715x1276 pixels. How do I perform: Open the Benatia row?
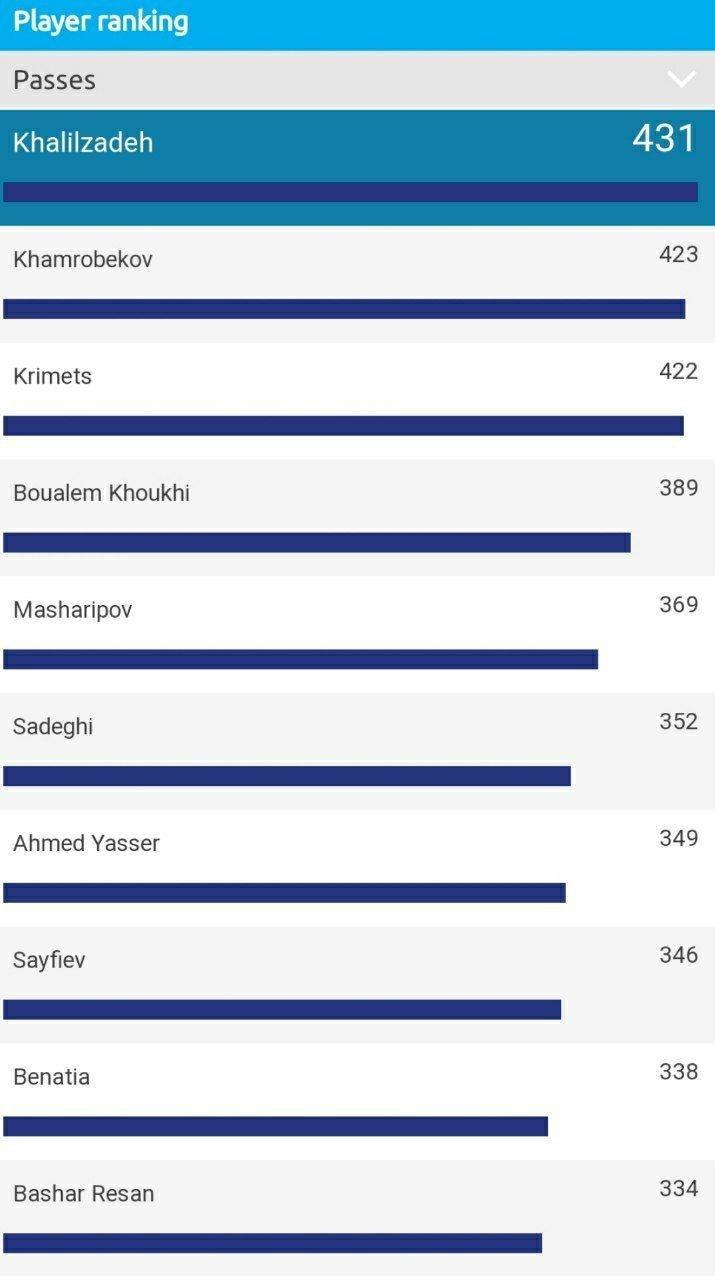(357, 1101)
